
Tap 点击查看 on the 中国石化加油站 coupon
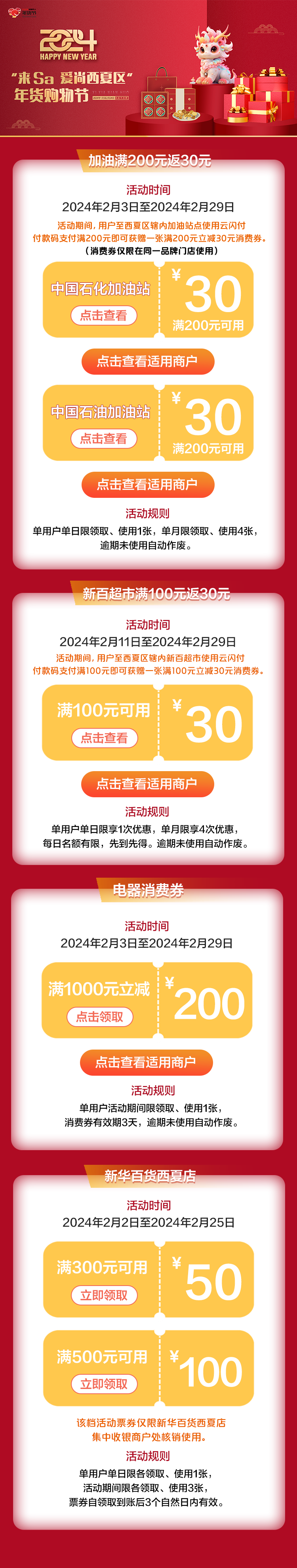103,315
